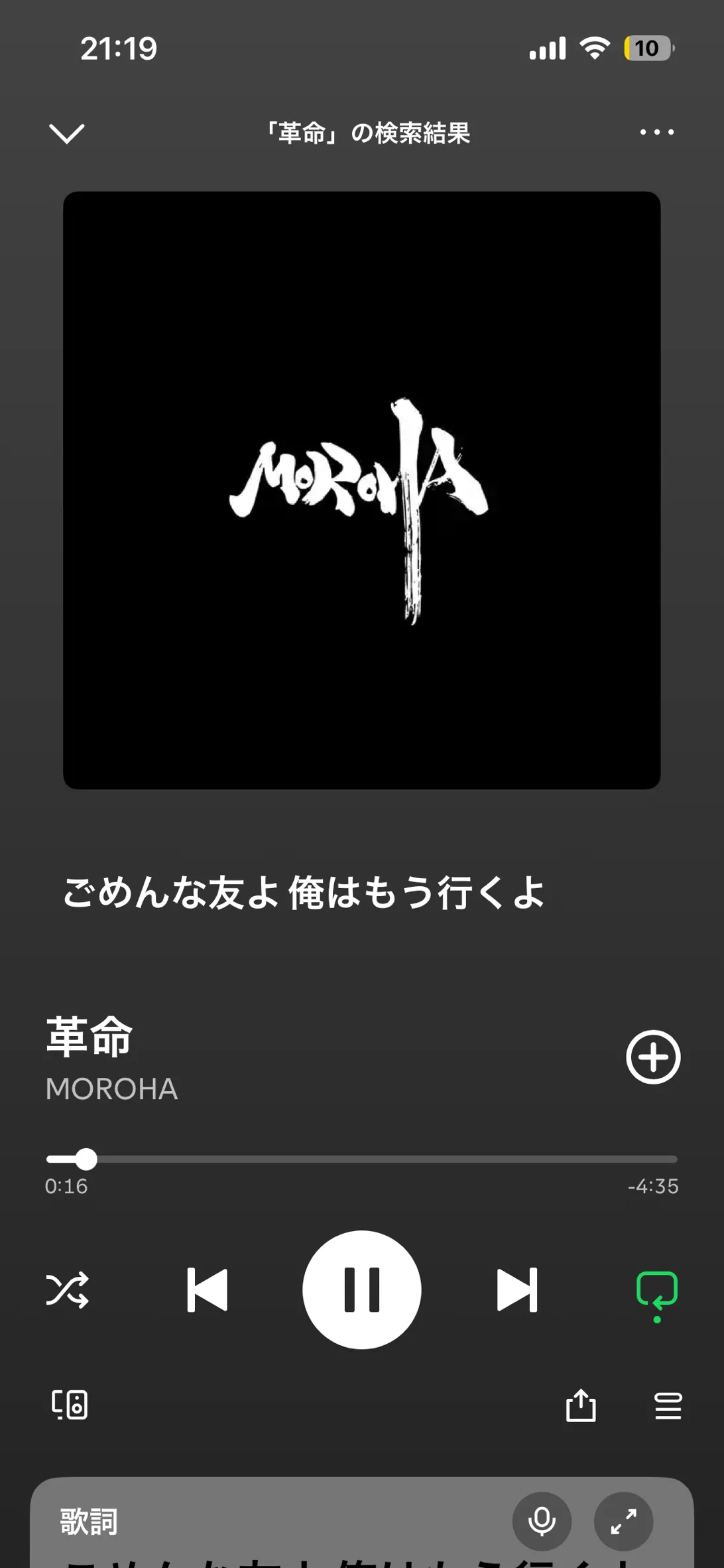Skip back to the previous track
This screenshot has width=724, height=1568.
pyautogui.click(x=208, y=1289)
